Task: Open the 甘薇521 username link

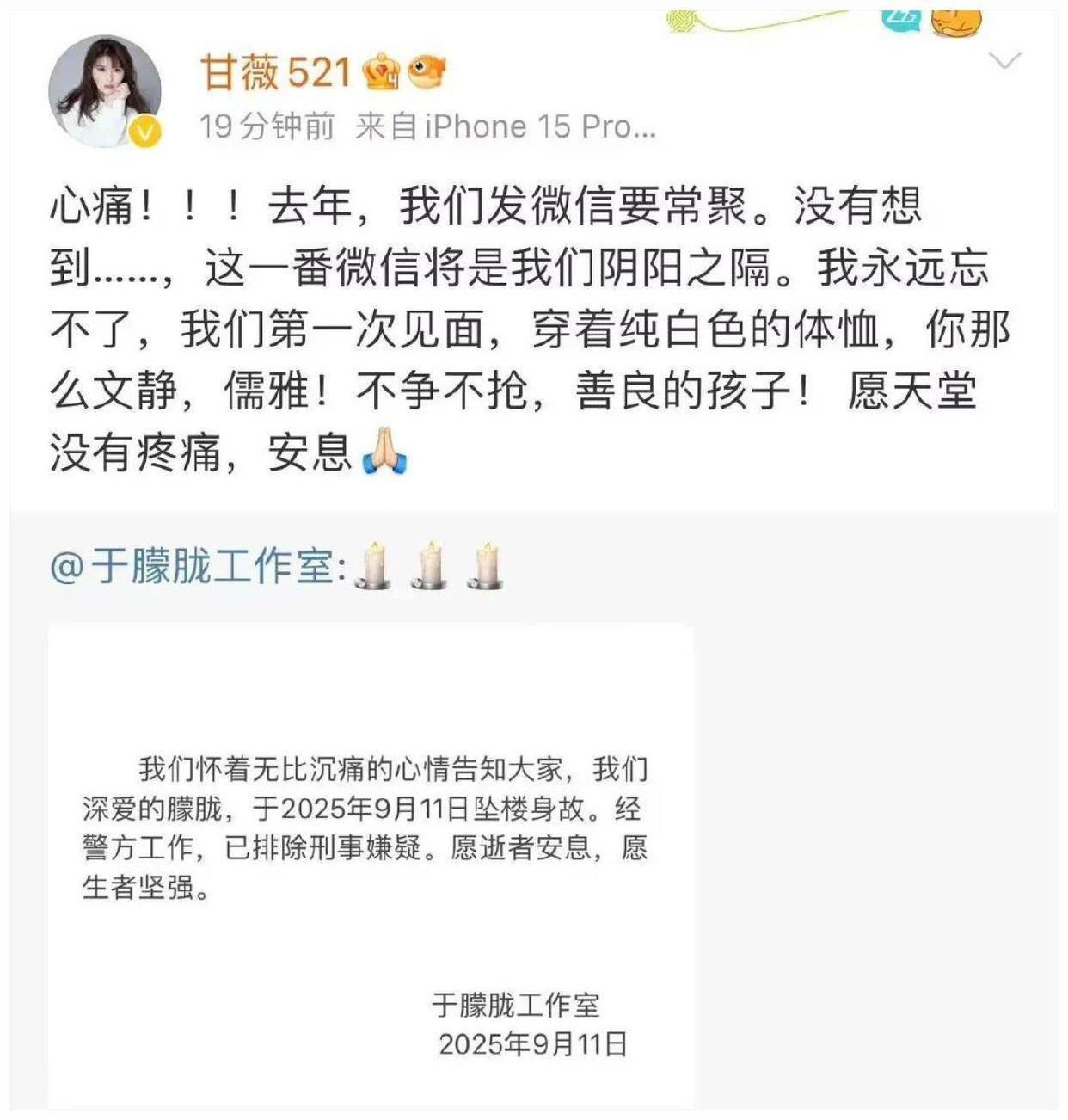Action: [x=275, y=72]
